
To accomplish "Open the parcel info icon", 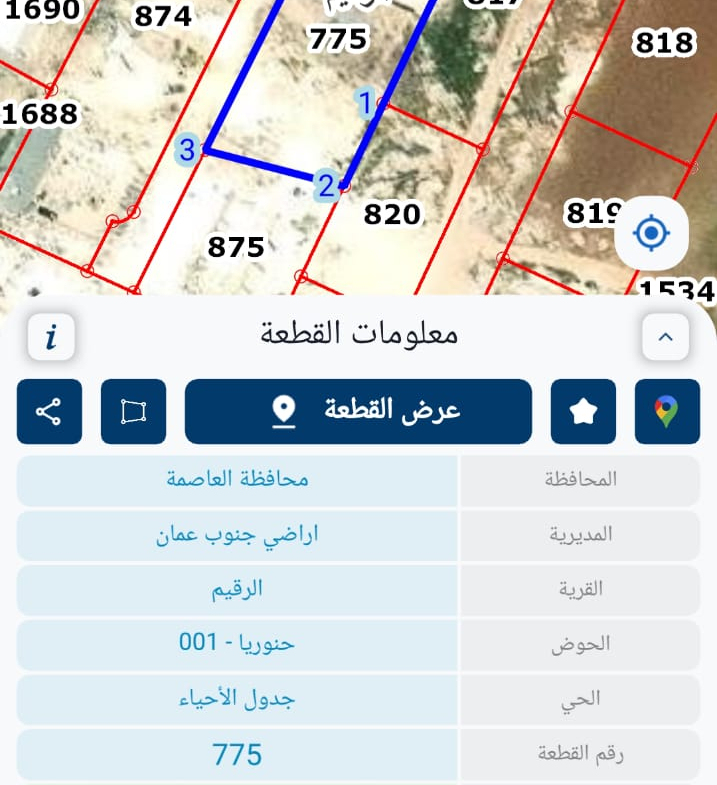I will coord(51,336).
